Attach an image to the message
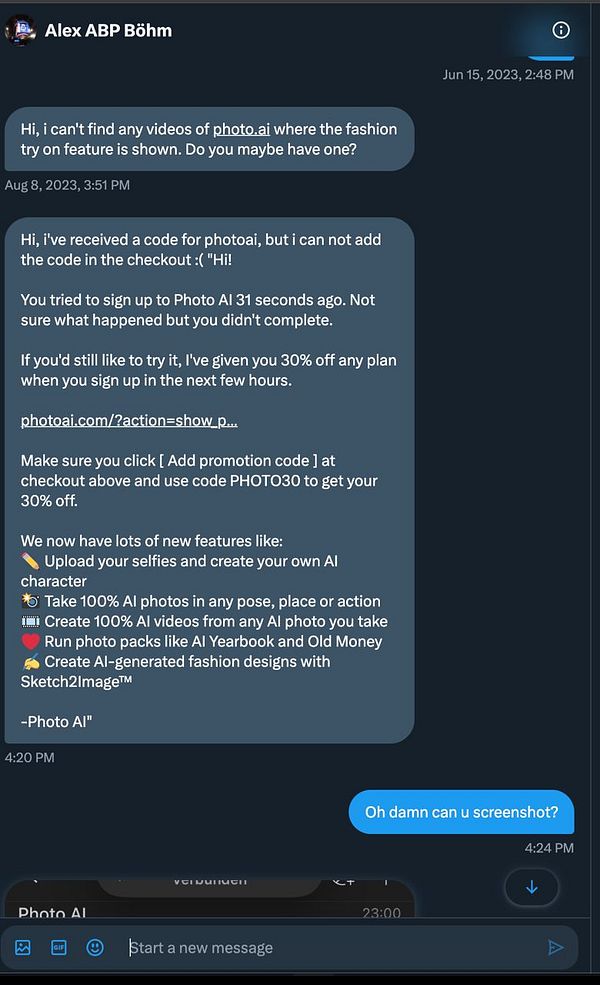 click(23, 947)
